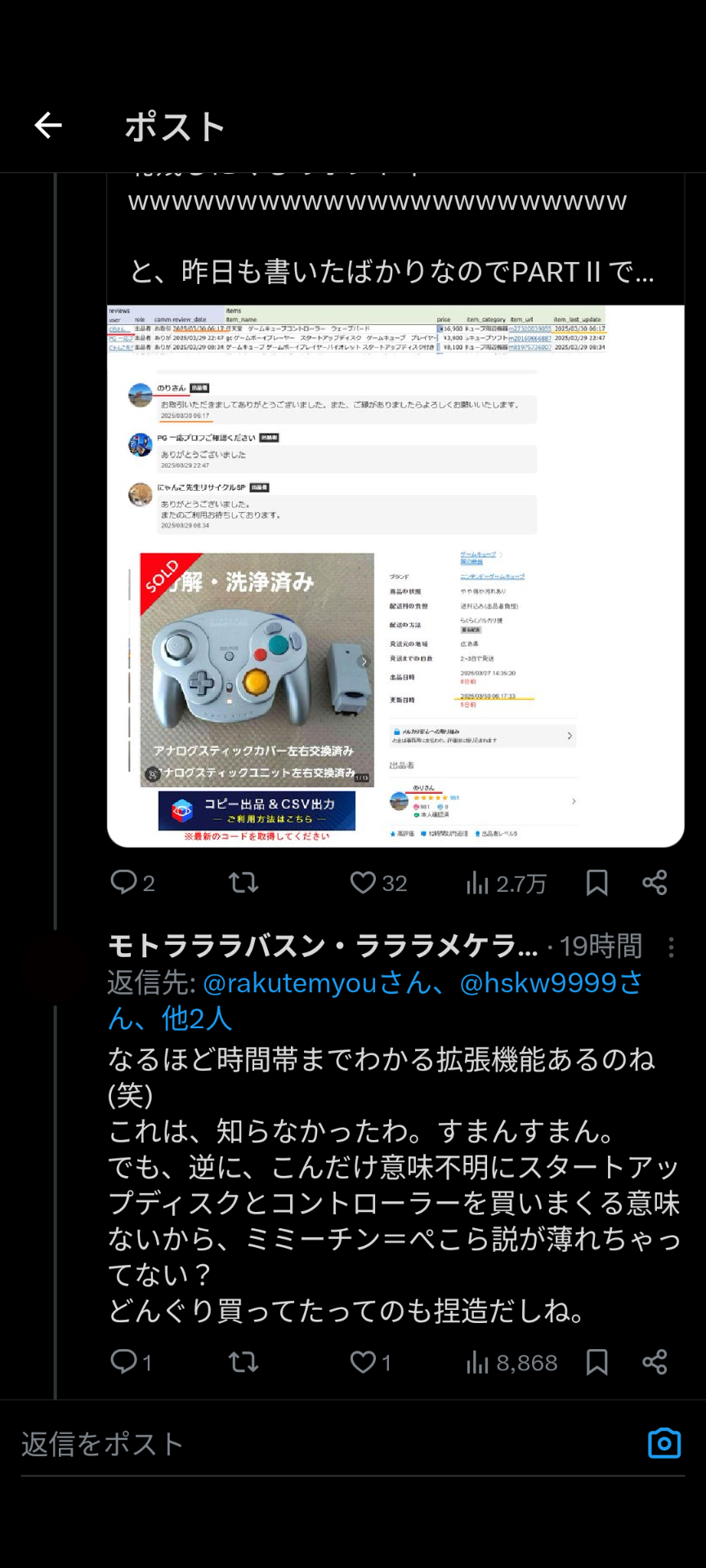Like the reply with 8,868 views
The width and height of the screenshot is (706, 1568).
(364, 1361)
